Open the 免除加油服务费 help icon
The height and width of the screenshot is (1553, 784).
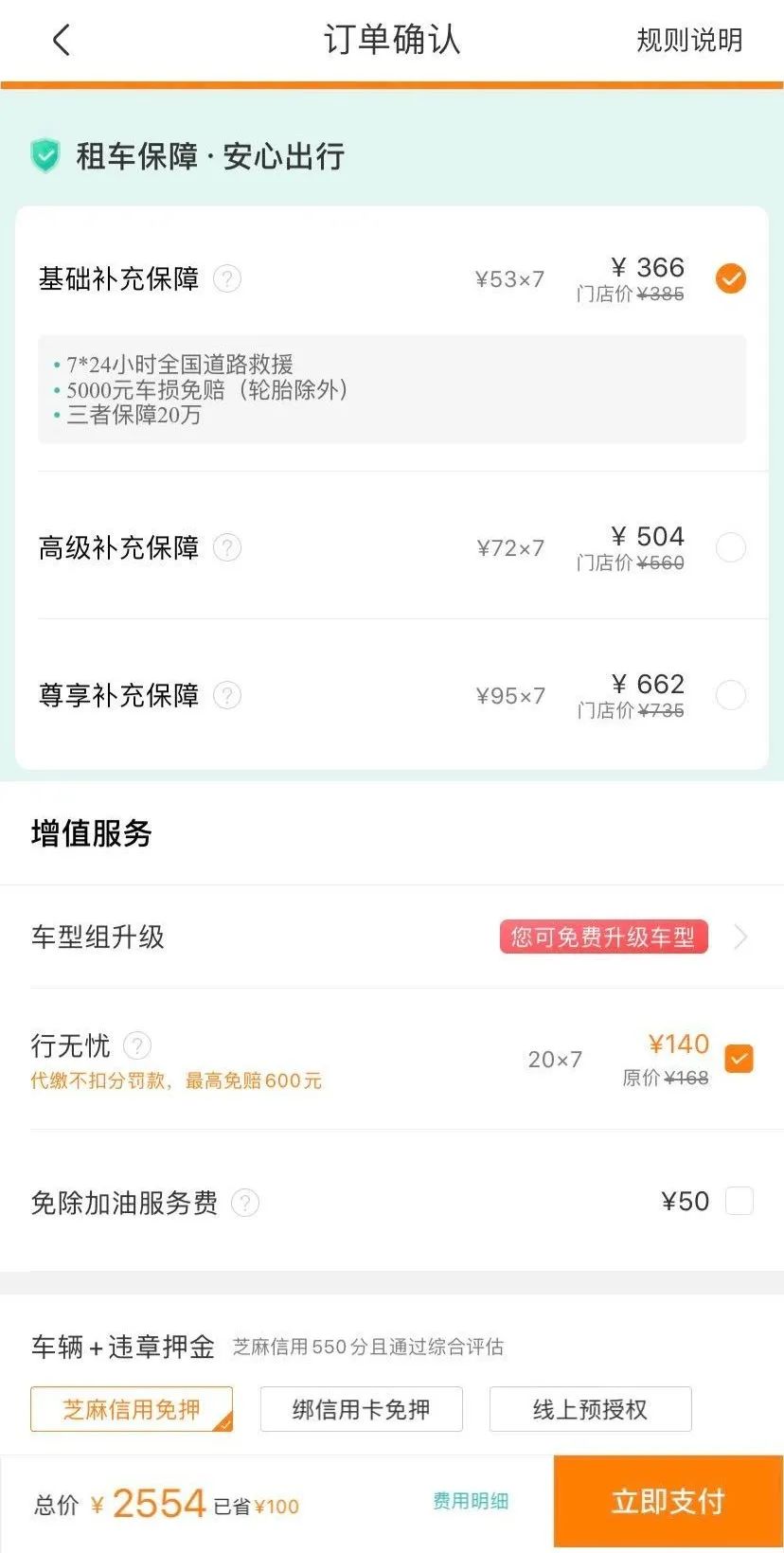tap(245, 1204)
